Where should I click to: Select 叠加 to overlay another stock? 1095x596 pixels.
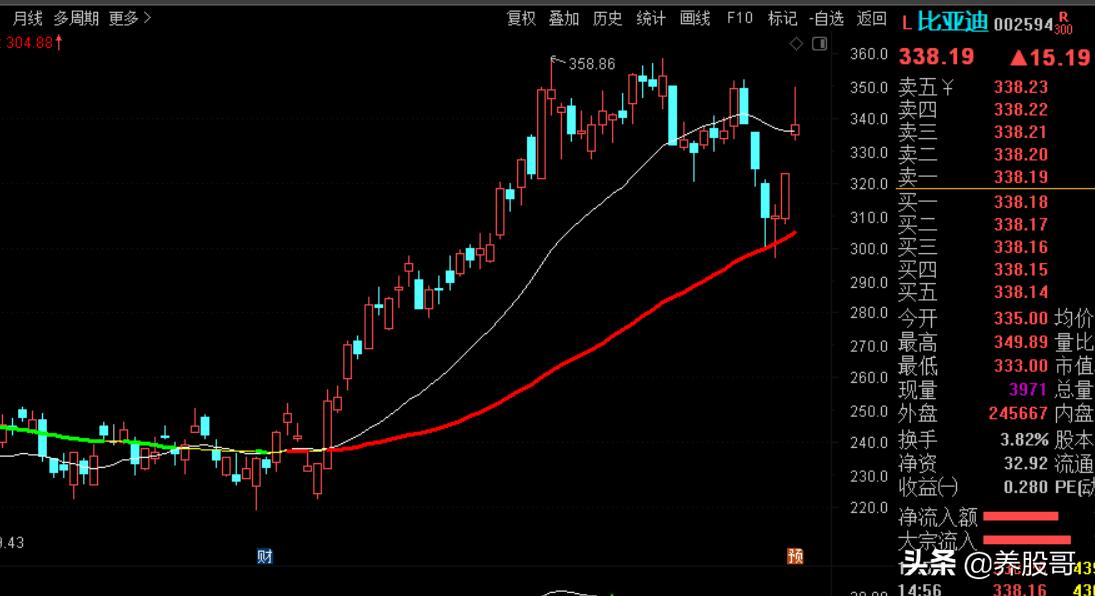564,18
